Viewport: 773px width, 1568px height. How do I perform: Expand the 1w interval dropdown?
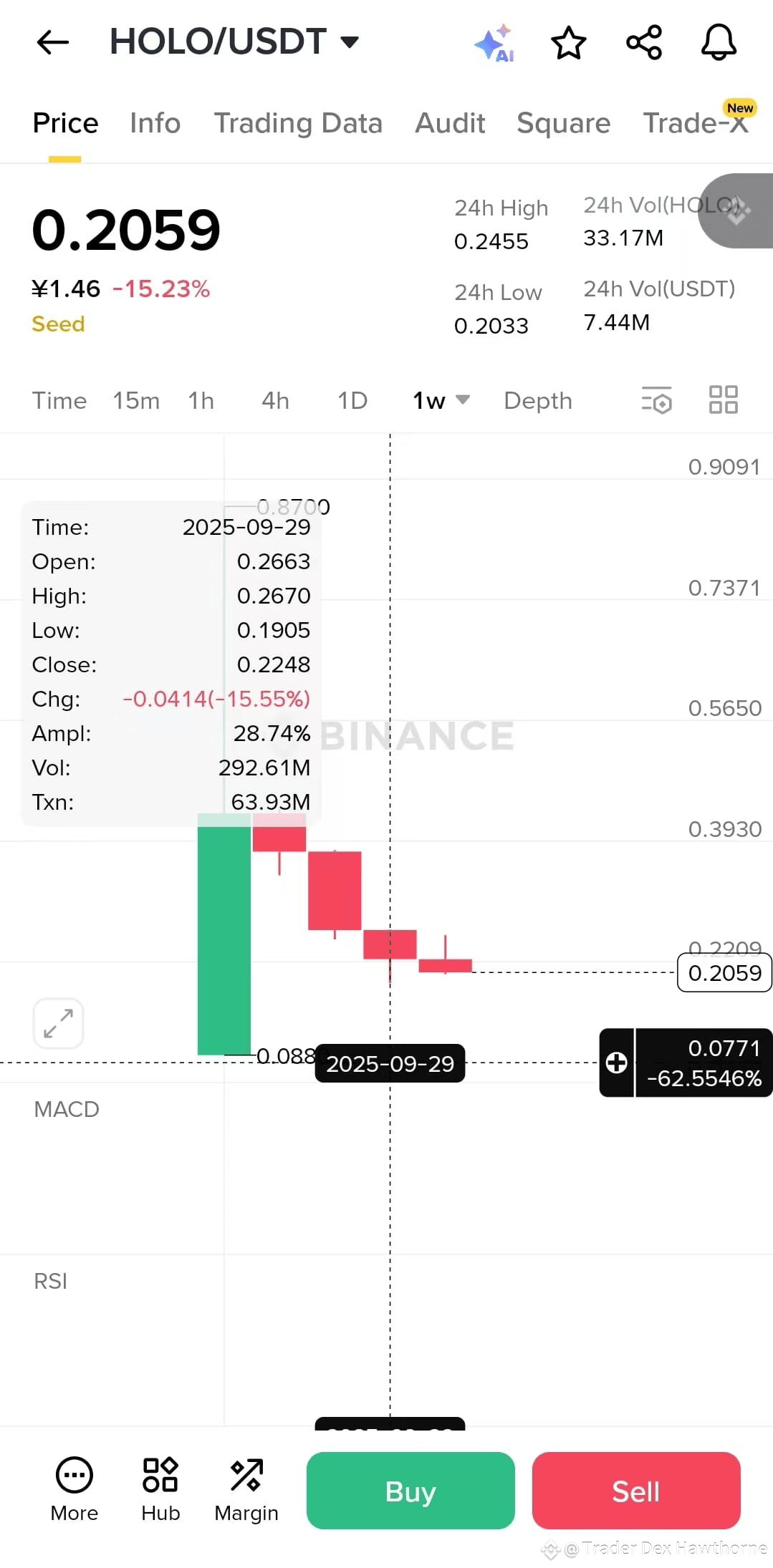tap(441, 400)
